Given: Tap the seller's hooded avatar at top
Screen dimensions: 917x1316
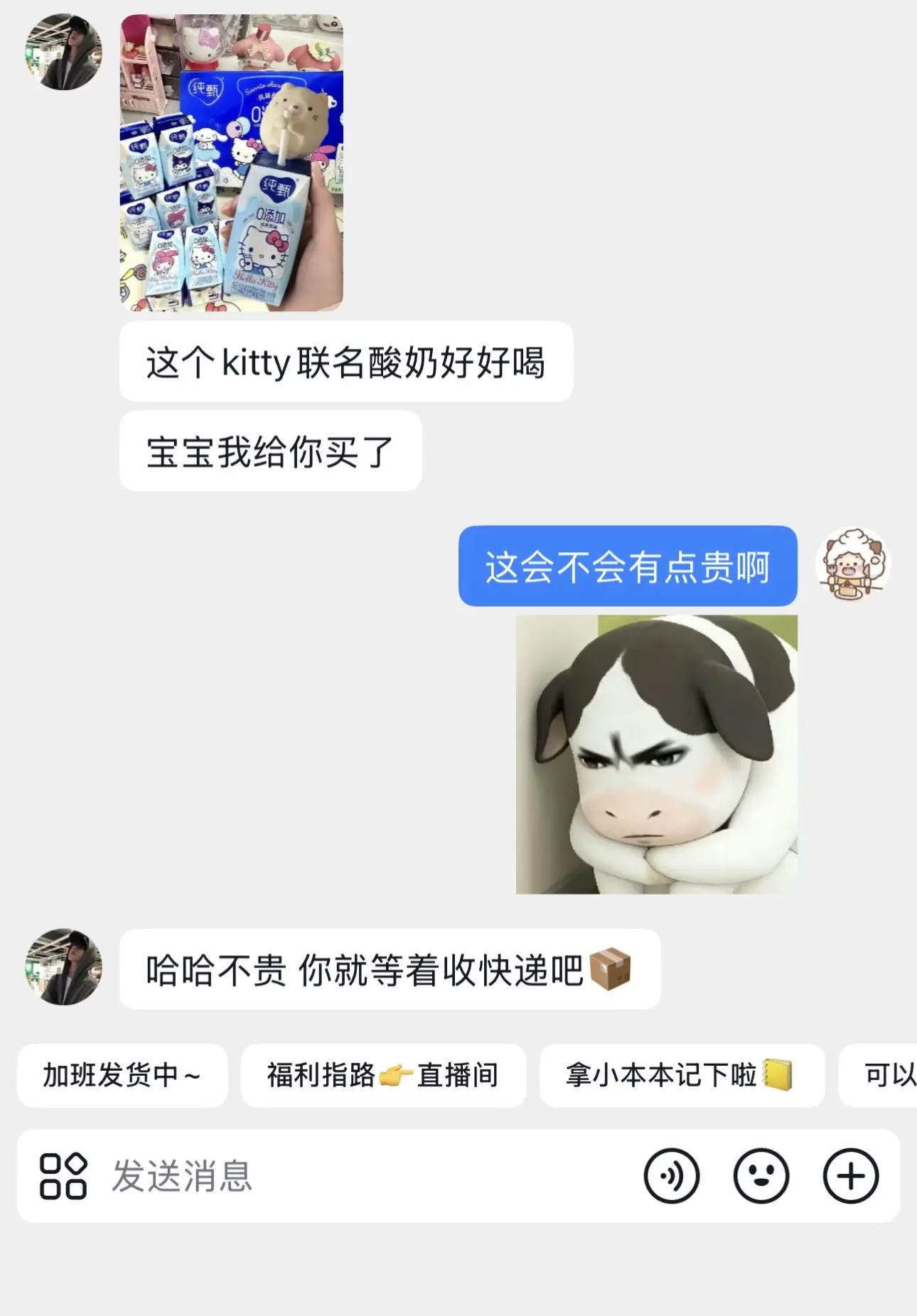Looking at the screenshot, I should [x=63, y=53].
